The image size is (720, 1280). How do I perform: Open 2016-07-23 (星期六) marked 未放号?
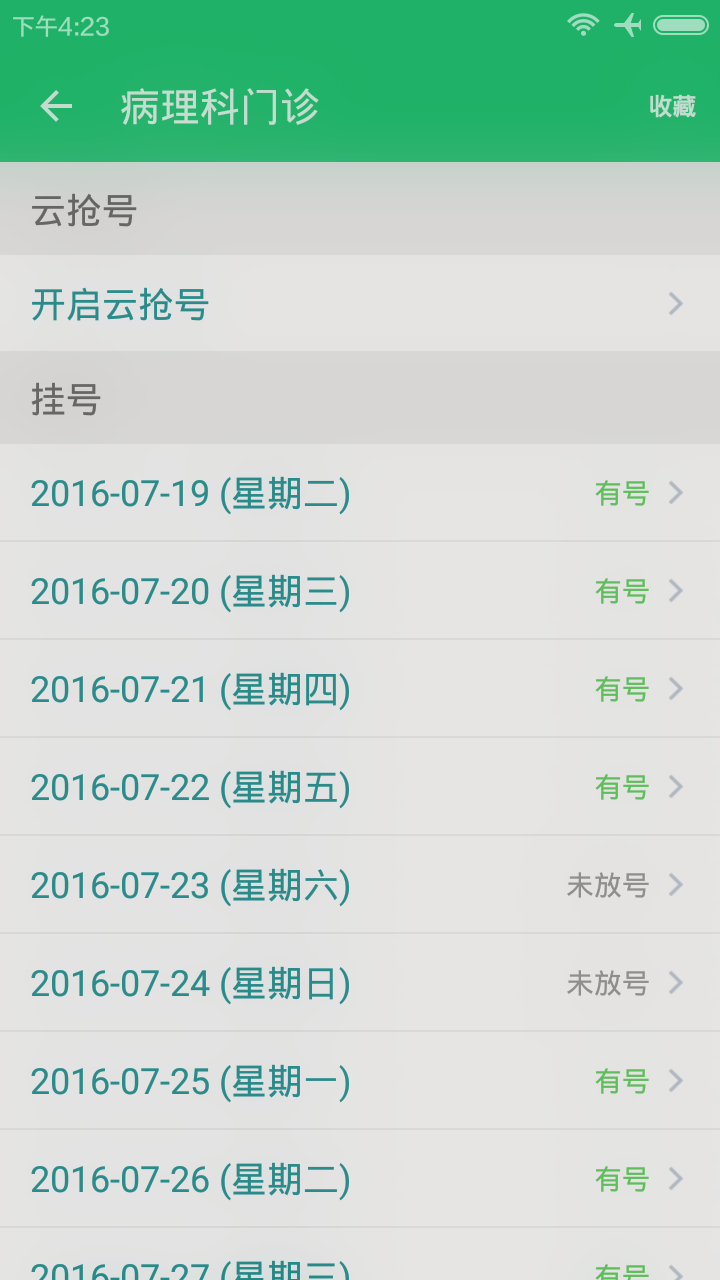[x=360, y=885]
